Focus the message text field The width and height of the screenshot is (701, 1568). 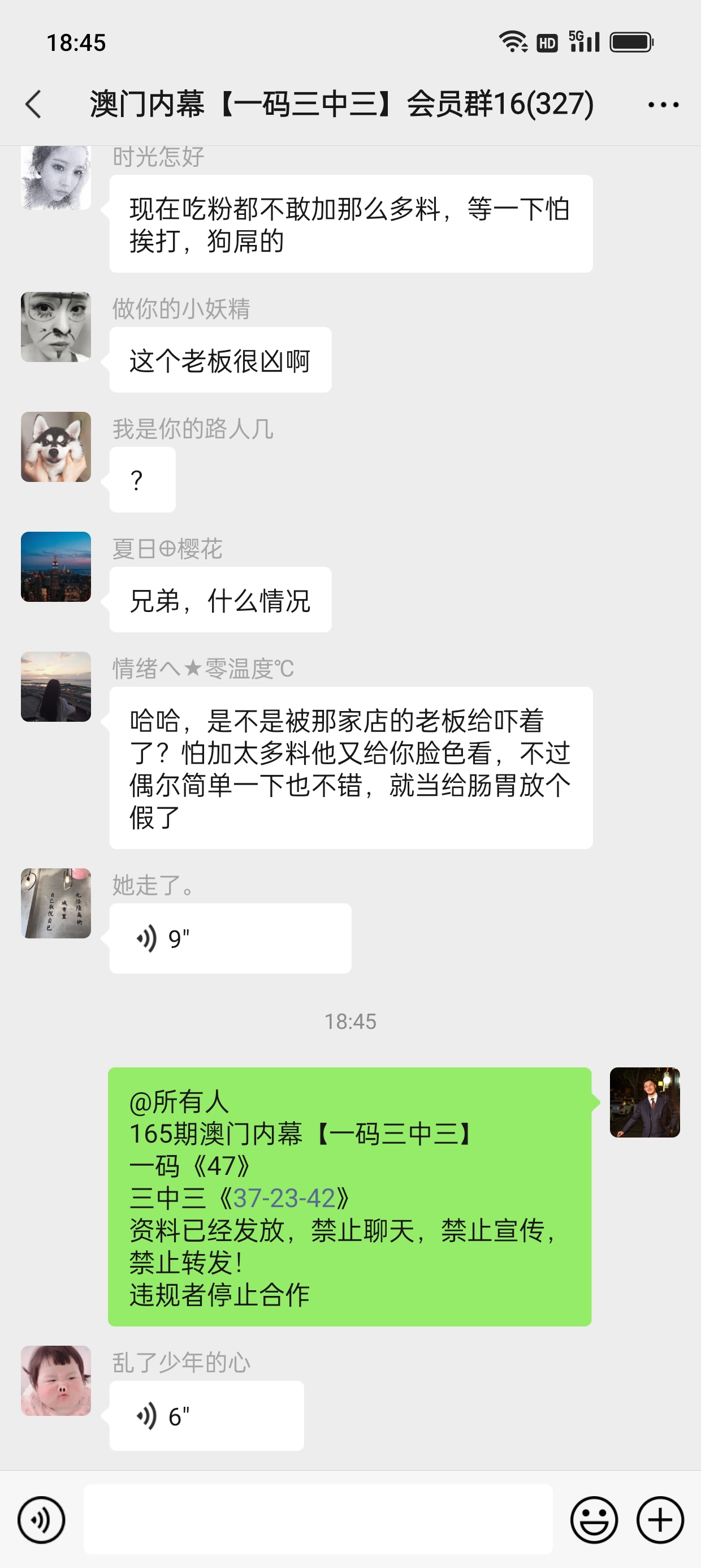[x=318, y=1519]
